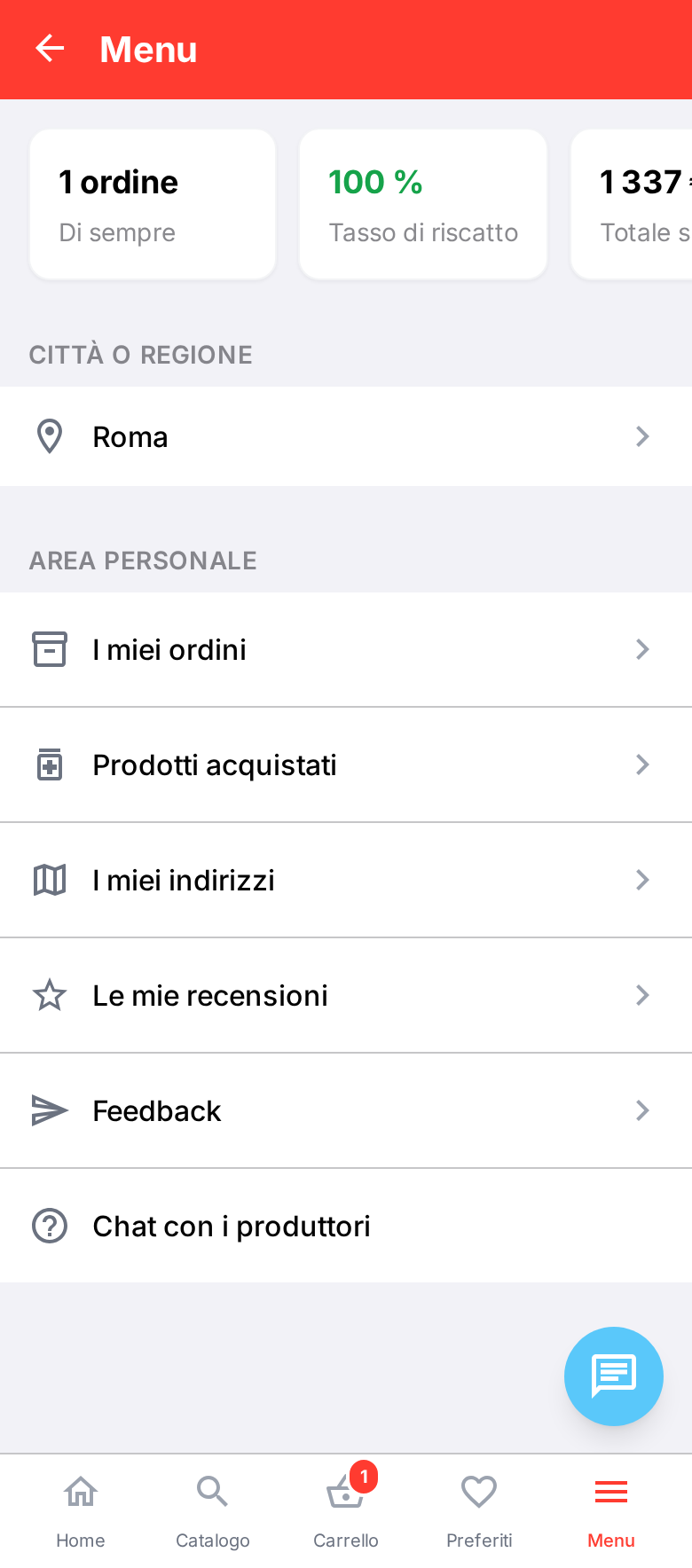692x1568 pixels.
Task: Select the star icon beside Le mie recensioni
Action: pyautogui.click(x=50, y=995)
